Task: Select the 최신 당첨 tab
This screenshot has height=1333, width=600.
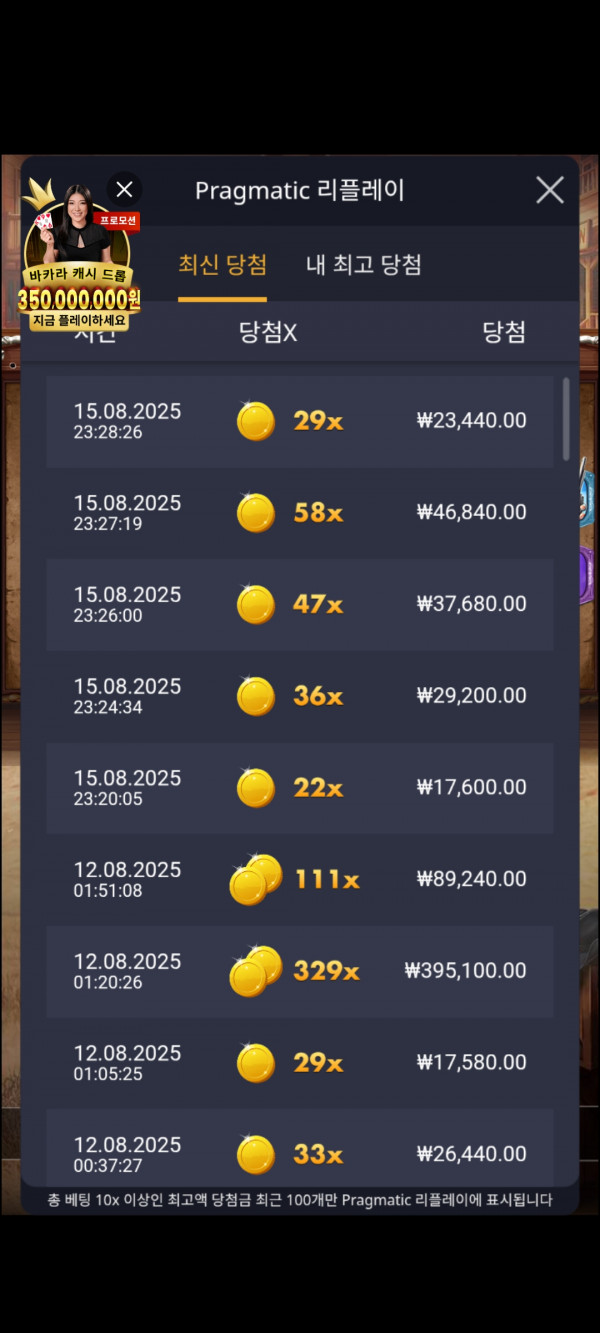Action: pos(222,265)
